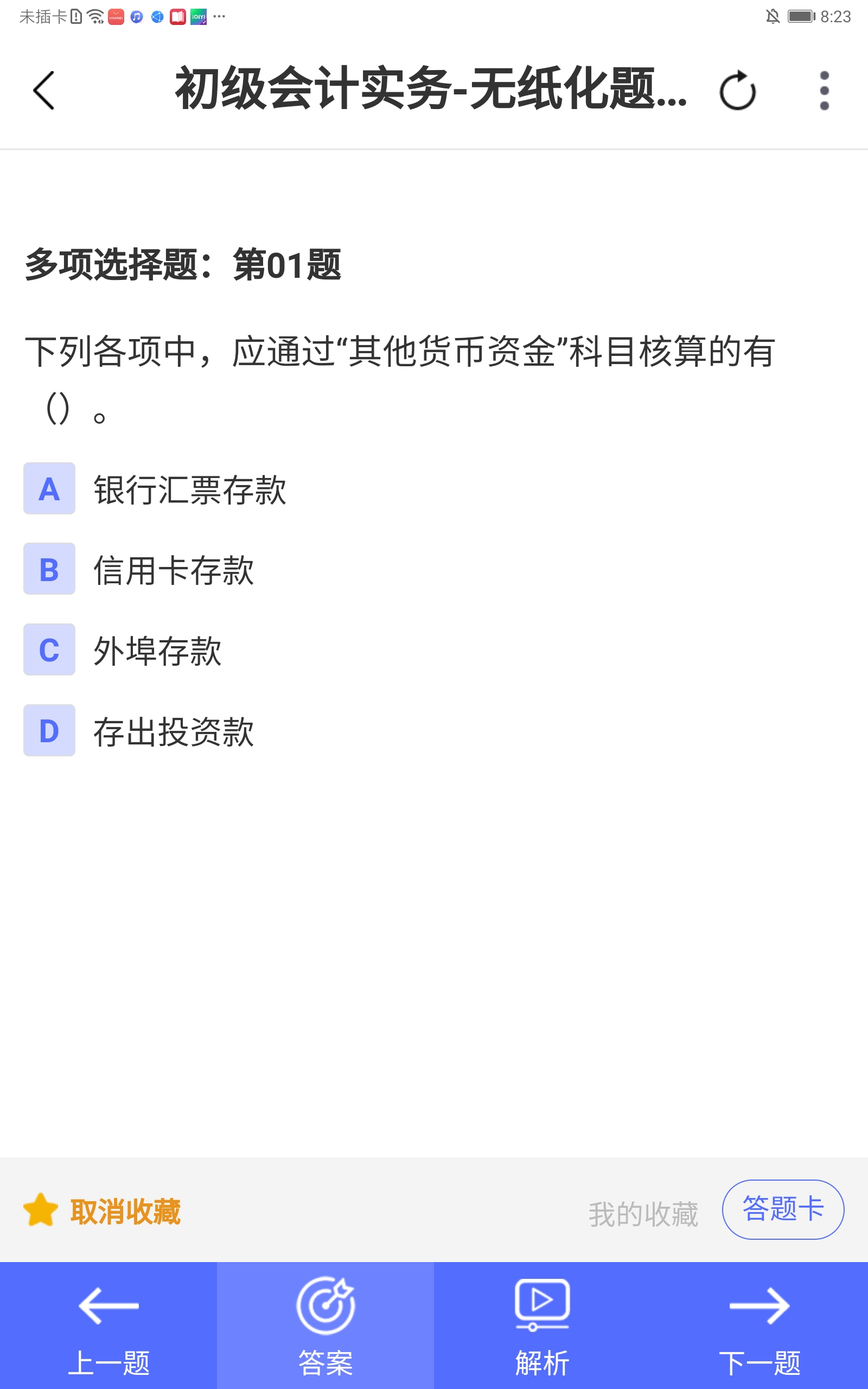The width and height of the screenshot is (868, 1389).
Task: Select option B 信用卡存款
Action: (x=139, y=569)
